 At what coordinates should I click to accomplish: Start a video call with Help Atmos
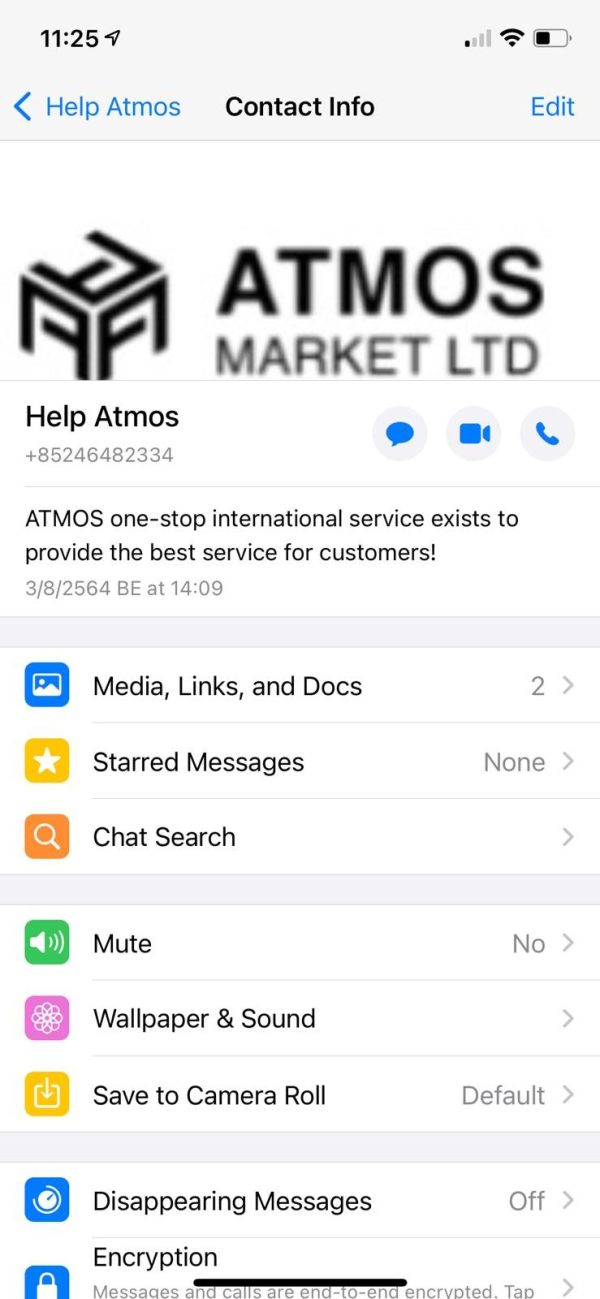474,434
